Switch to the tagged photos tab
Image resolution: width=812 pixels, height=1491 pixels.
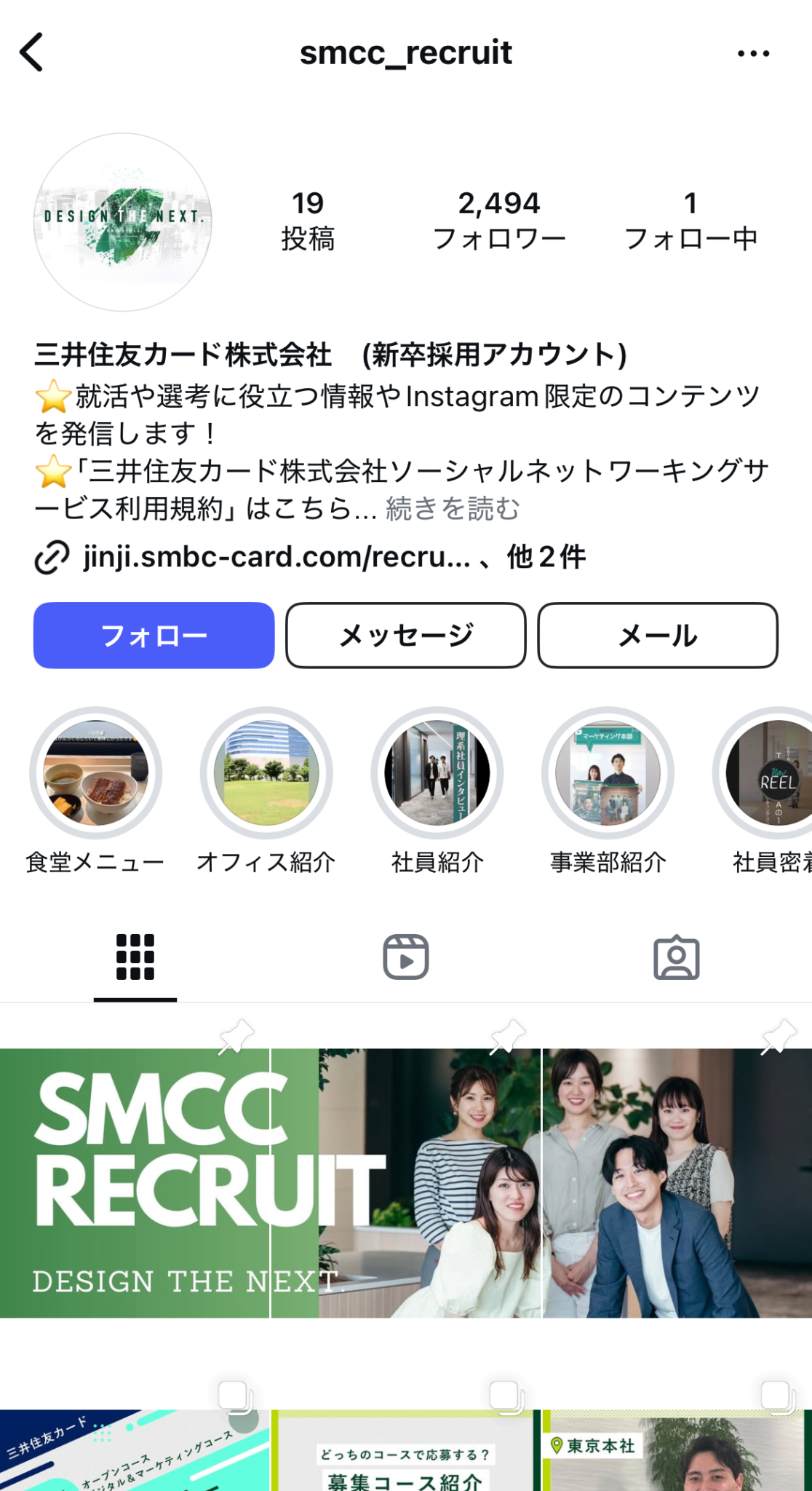point(676,957)
